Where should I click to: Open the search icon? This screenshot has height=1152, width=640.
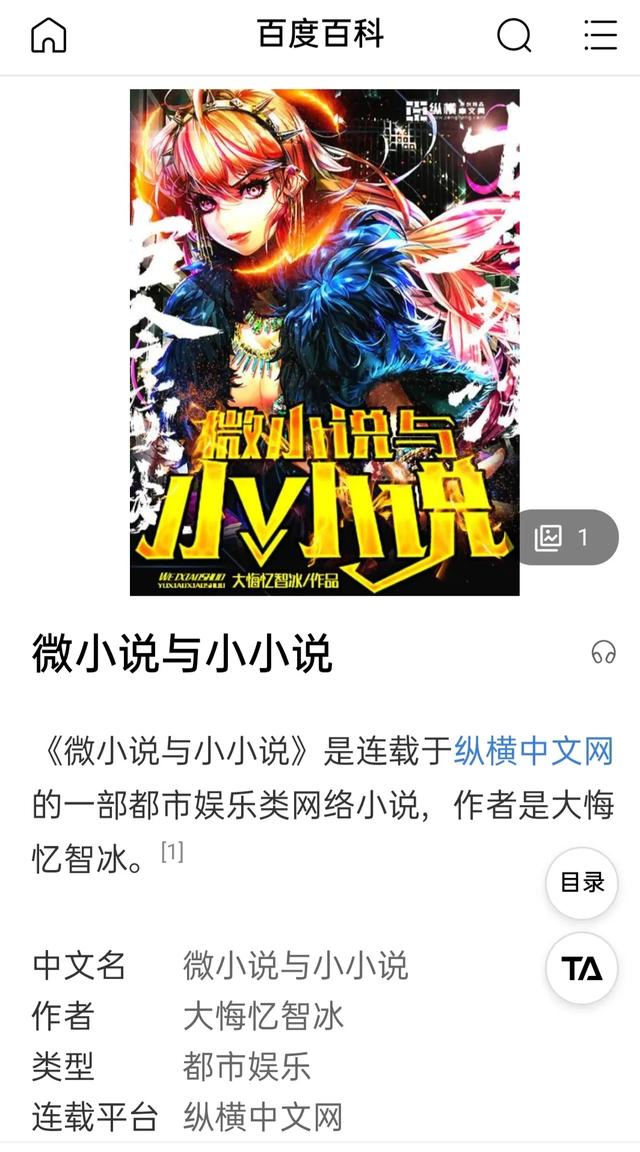pyautogui.click(x=514, y=35)
